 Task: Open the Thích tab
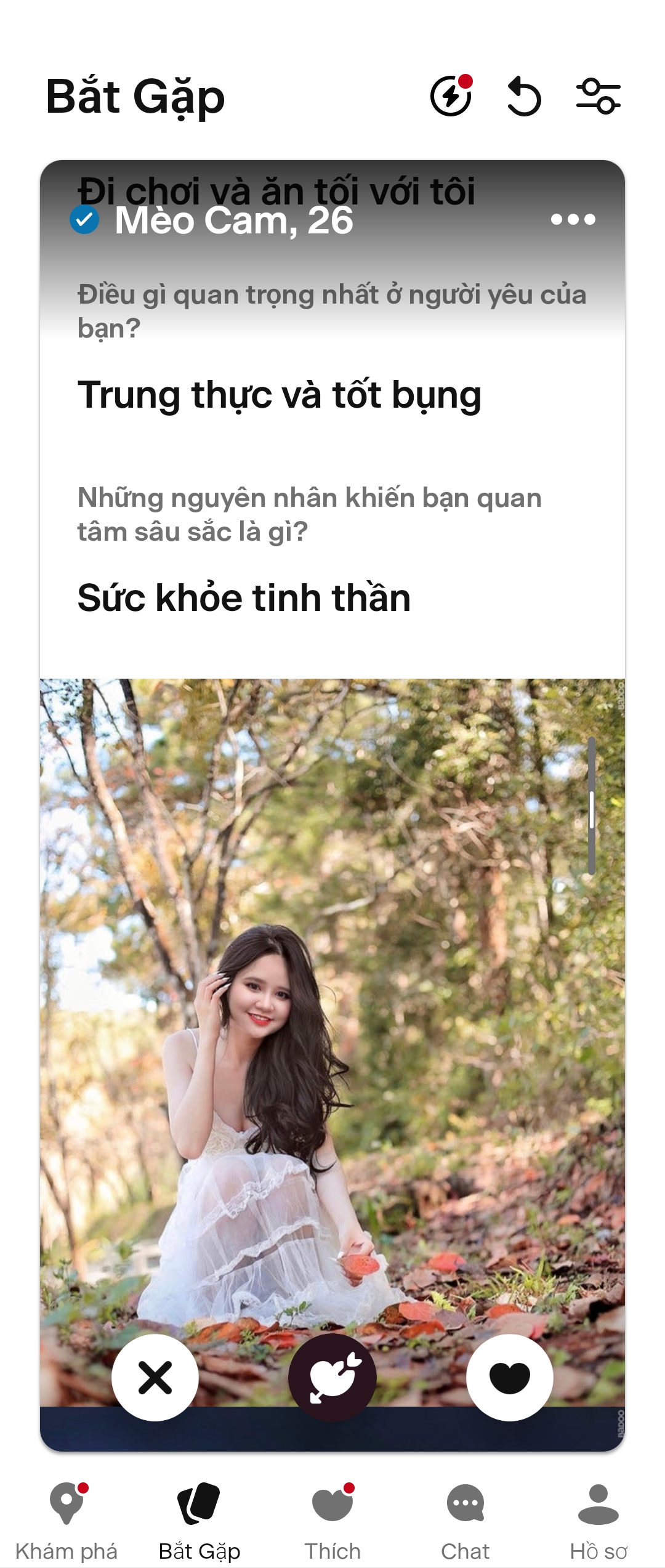(332, 1520)
